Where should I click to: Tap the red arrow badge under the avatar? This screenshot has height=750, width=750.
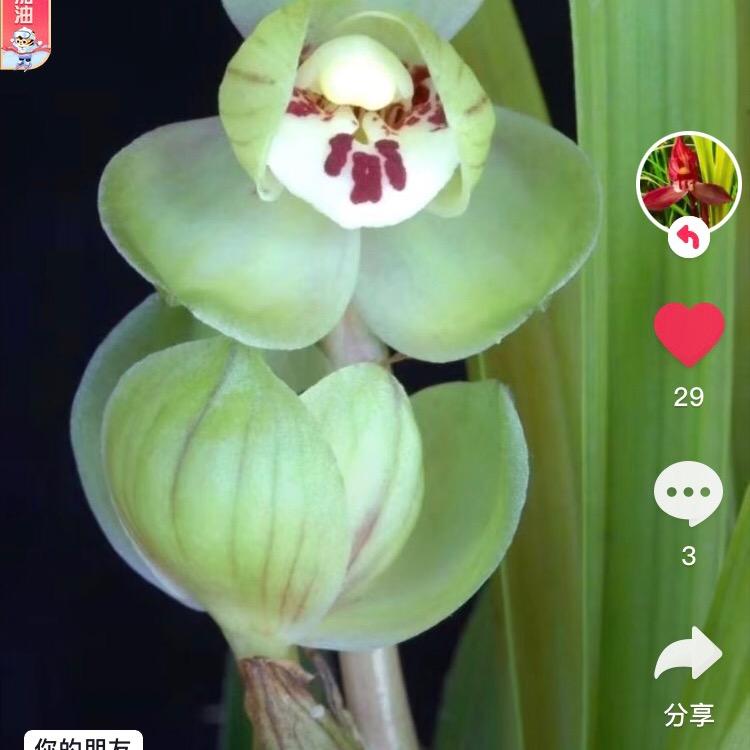(688, 238)
